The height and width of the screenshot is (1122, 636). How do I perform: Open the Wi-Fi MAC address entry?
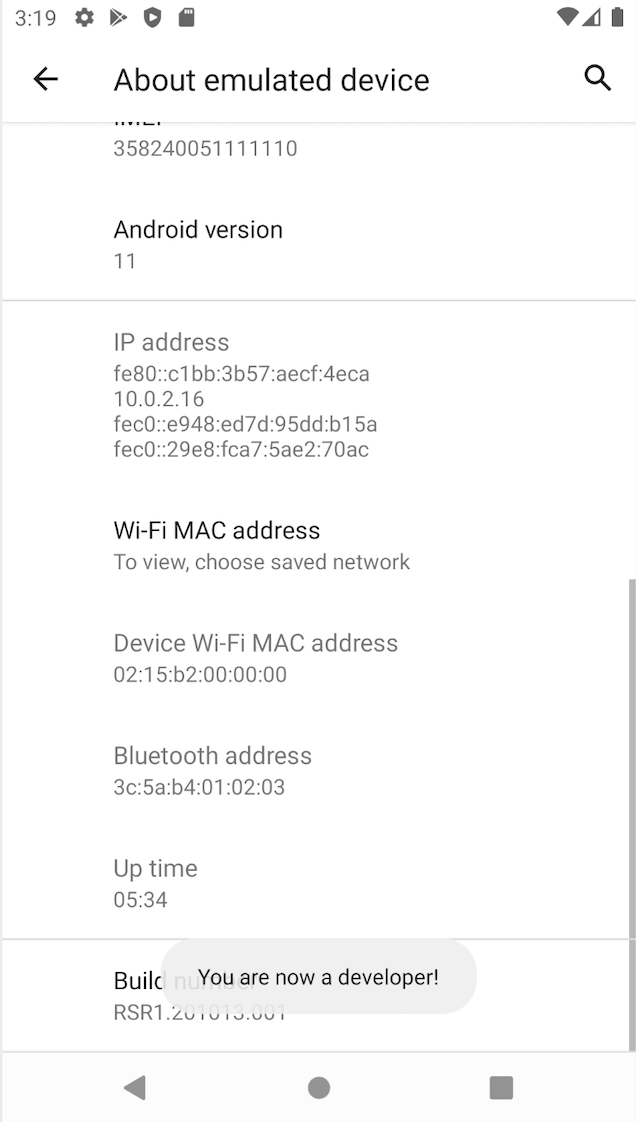318,545
